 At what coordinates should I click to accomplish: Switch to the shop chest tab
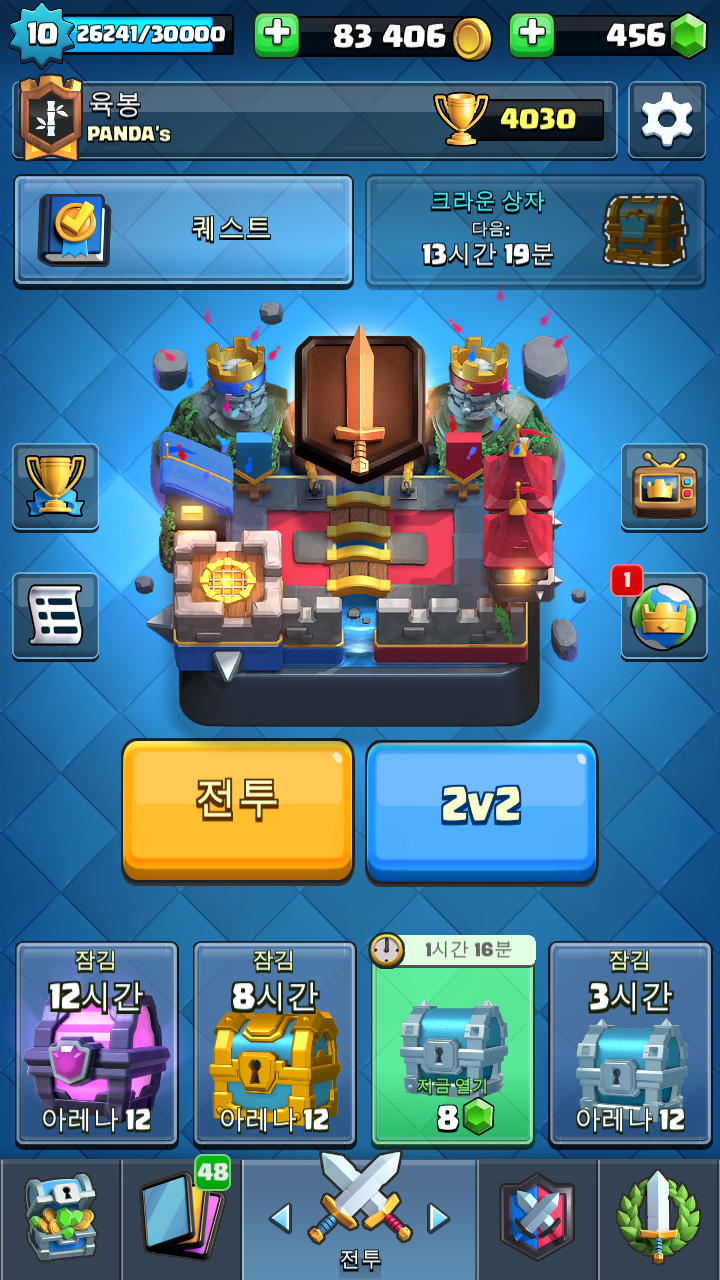coord(60,1218)
